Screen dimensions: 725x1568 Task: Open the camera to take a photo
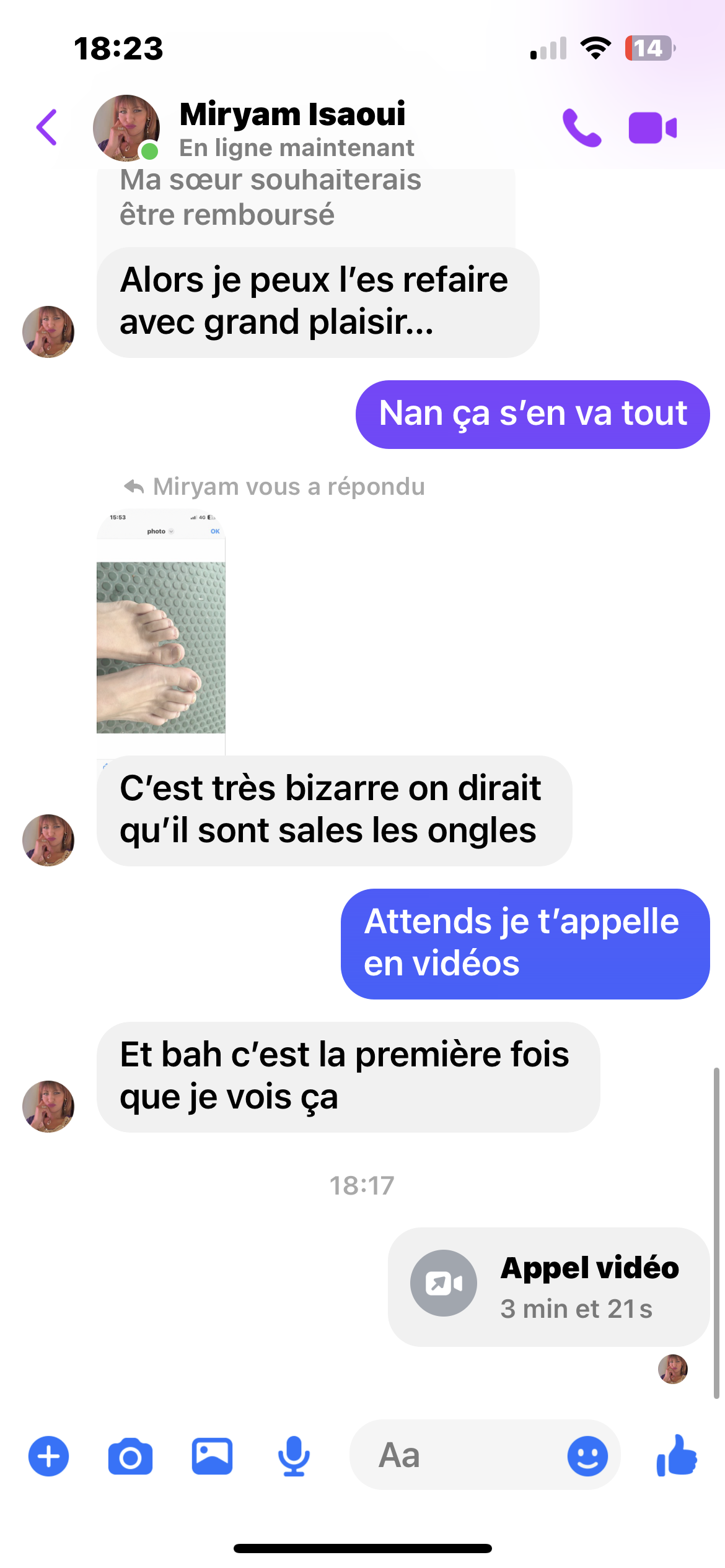(130, 1456)
